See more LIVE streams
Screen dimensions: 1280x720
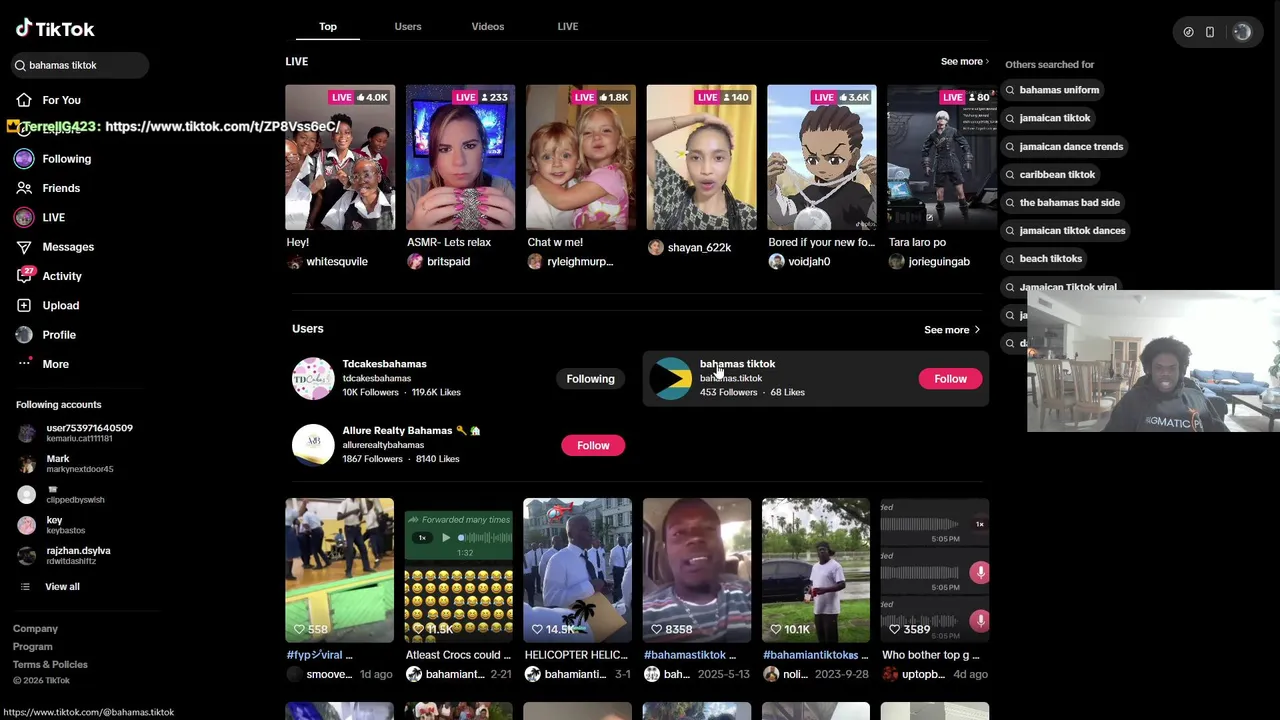coord(964,62)
